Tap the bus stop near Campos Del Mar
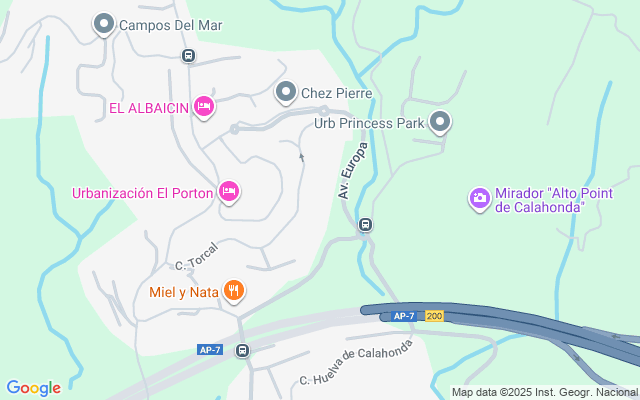This screenshot has height=400, width=640. (188, 55)
